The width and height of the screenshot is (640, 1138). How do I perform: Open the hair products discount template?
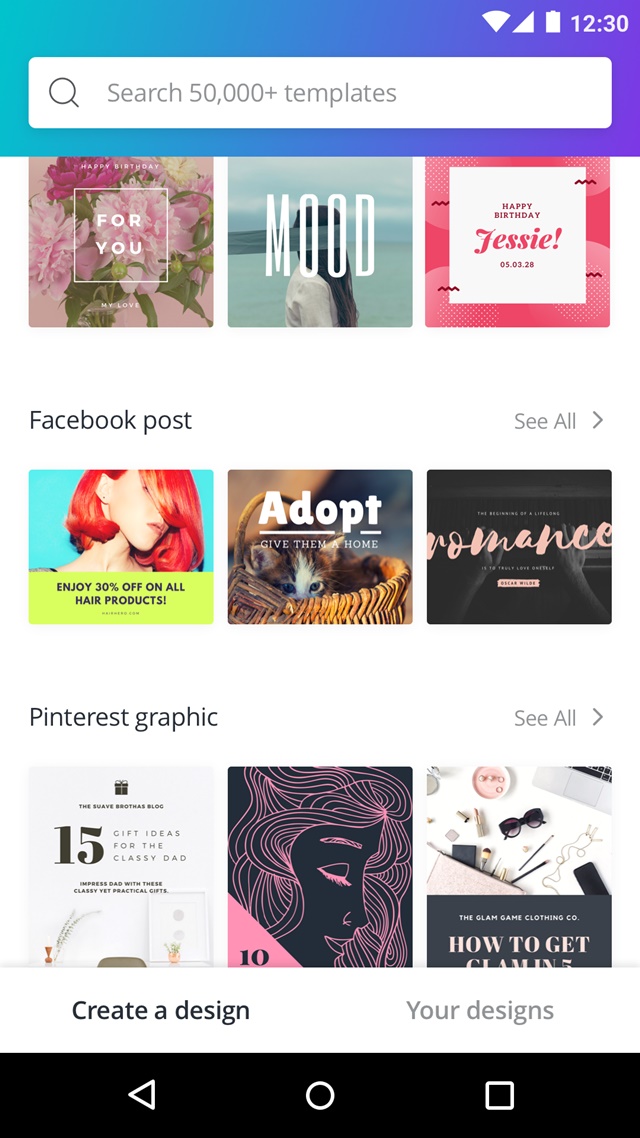pyautogui.click(x=121, y=547)
